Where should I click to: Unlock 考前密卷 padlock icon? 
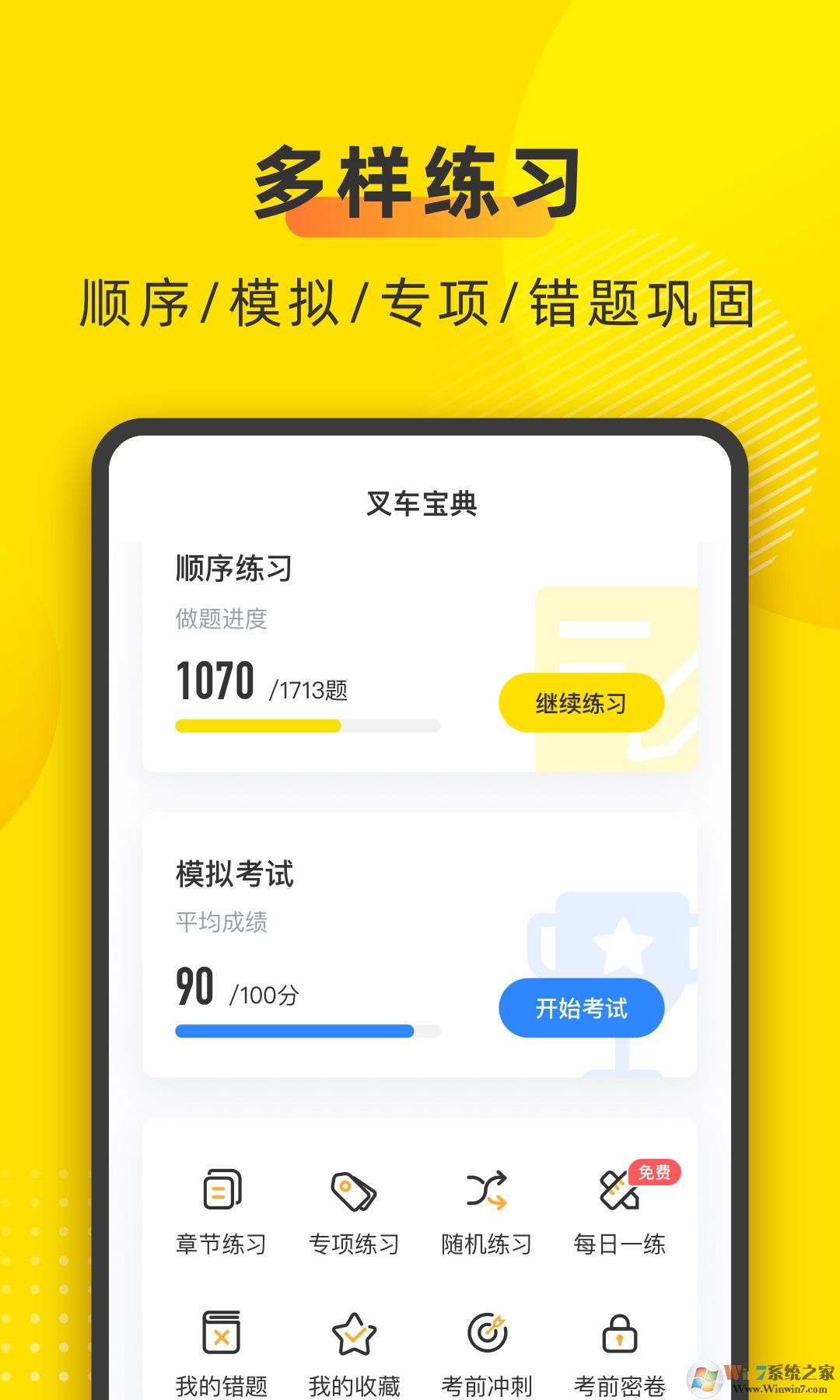618,1332
